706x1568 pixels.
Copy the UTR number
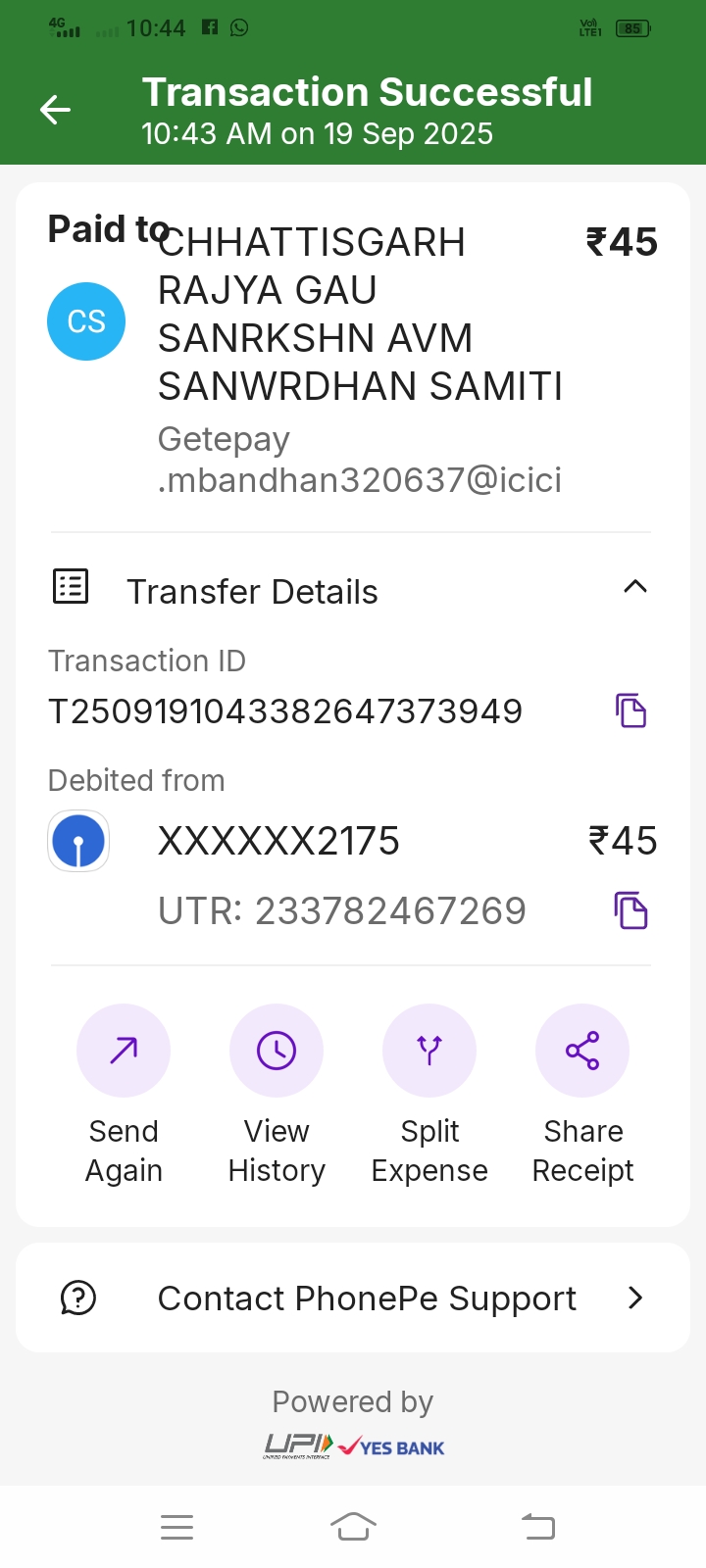[x=630, y=910]
